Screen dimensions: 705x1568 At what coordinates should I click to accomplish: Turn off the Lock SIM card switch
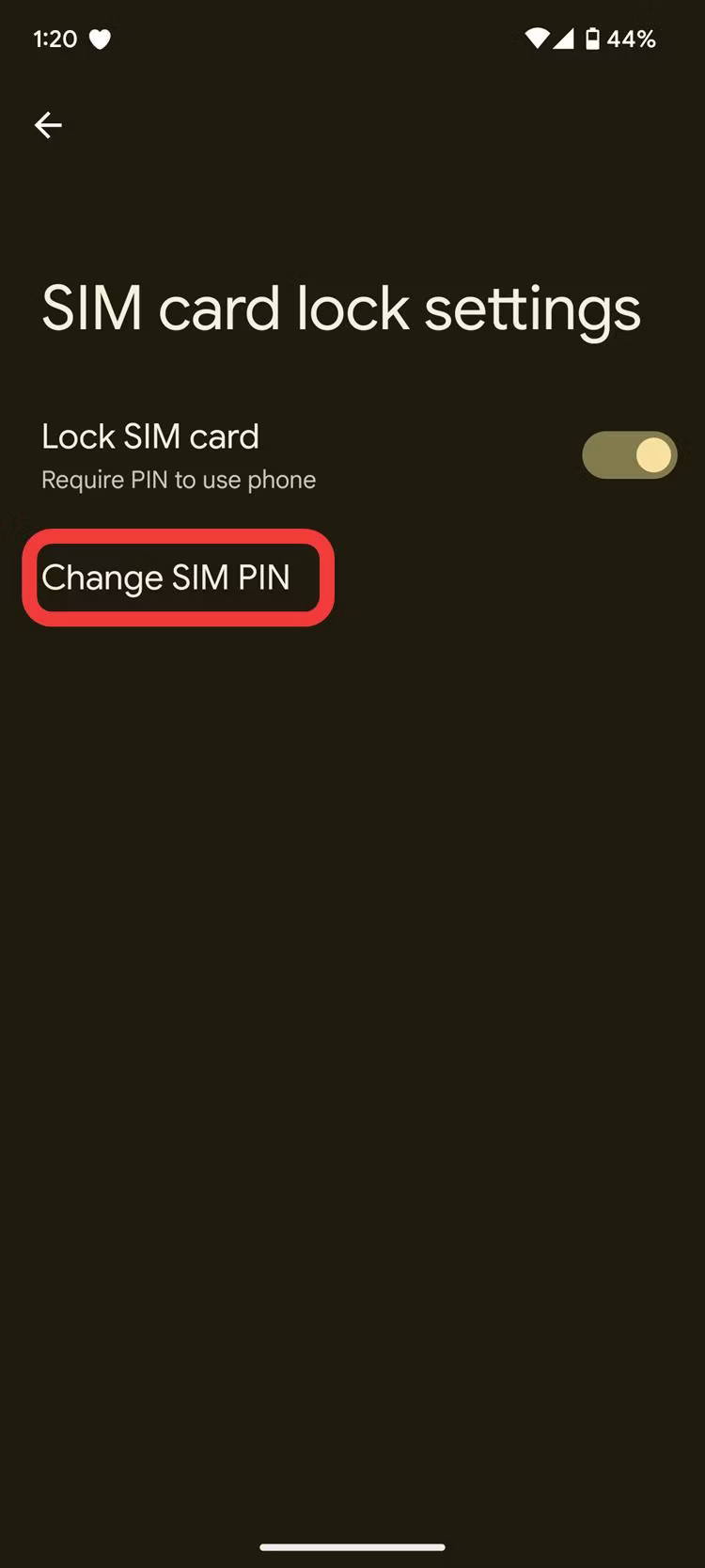[629, 455]
